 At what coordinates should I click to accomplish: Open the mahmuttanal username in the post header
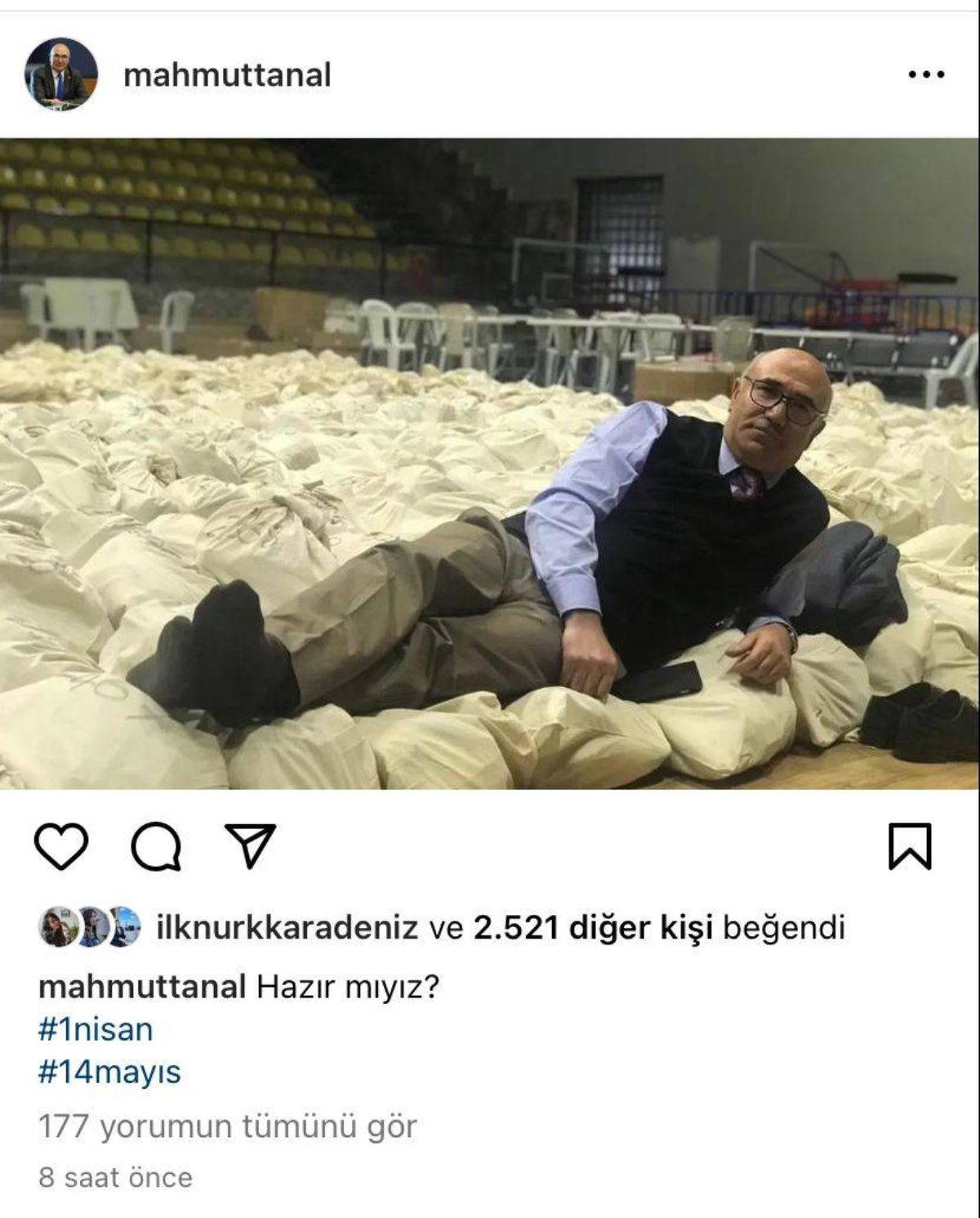(227, 75)
